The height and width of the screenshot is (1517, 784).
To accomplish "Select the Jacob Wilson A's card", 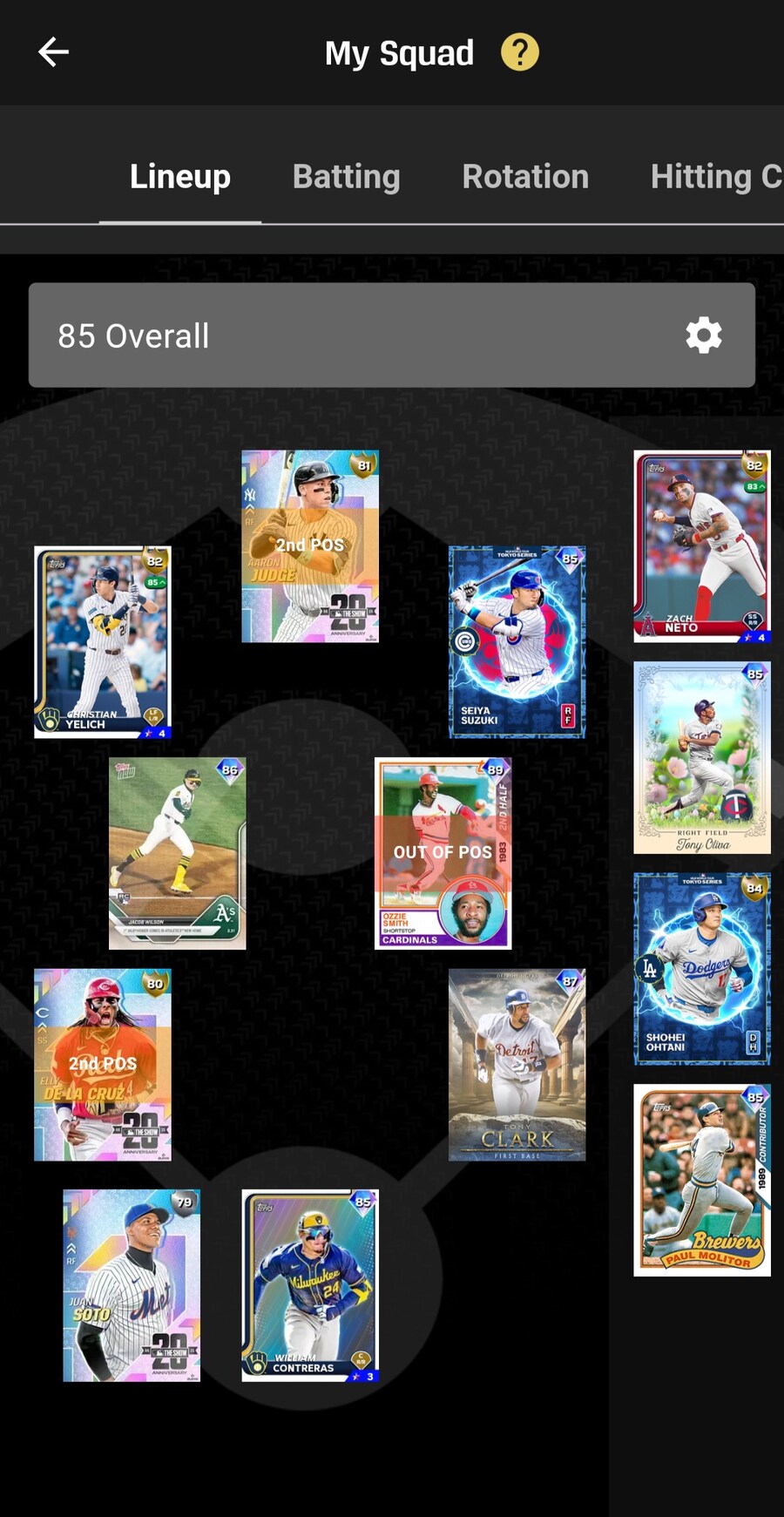I will tap(177, 853).
